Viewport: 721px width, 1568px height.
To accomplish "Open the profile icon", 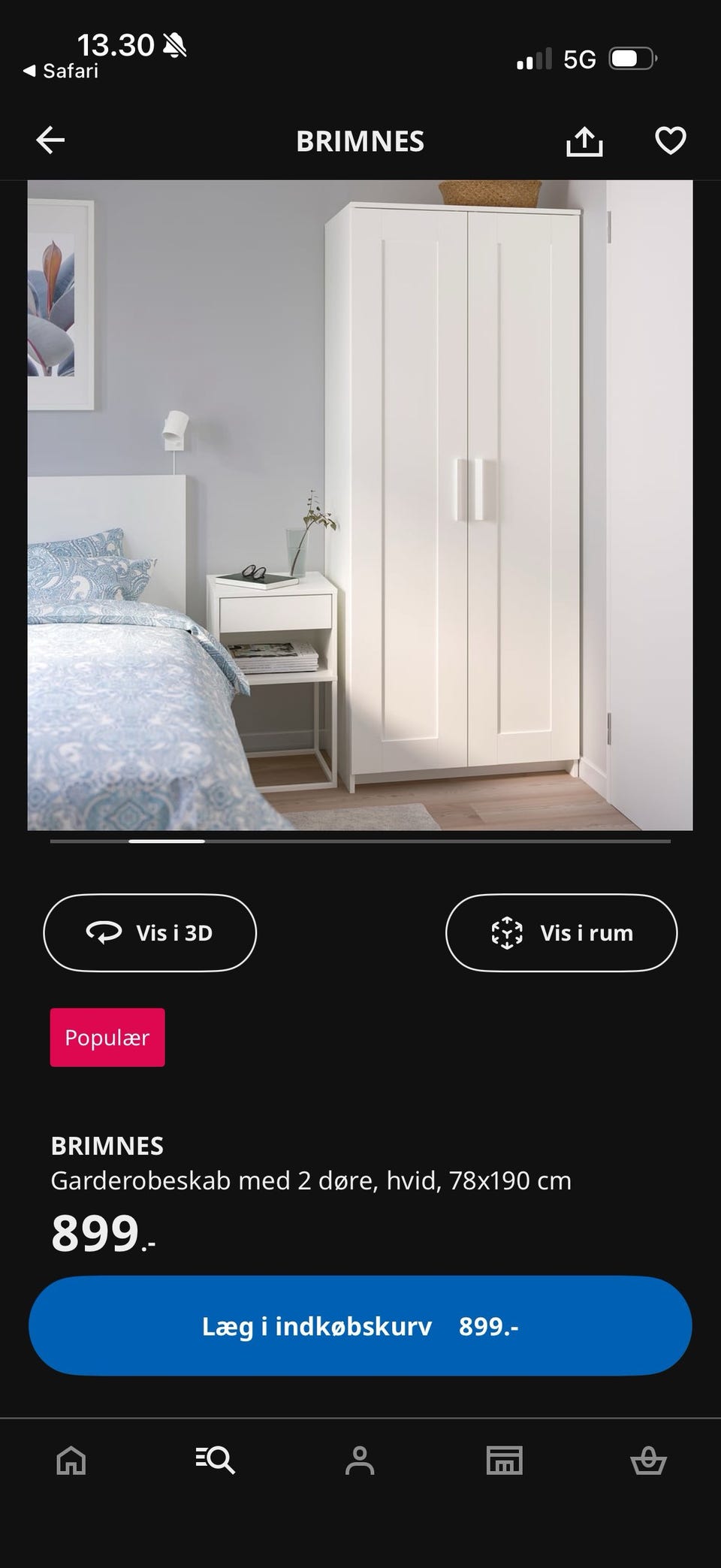I will coord(360,1461).
